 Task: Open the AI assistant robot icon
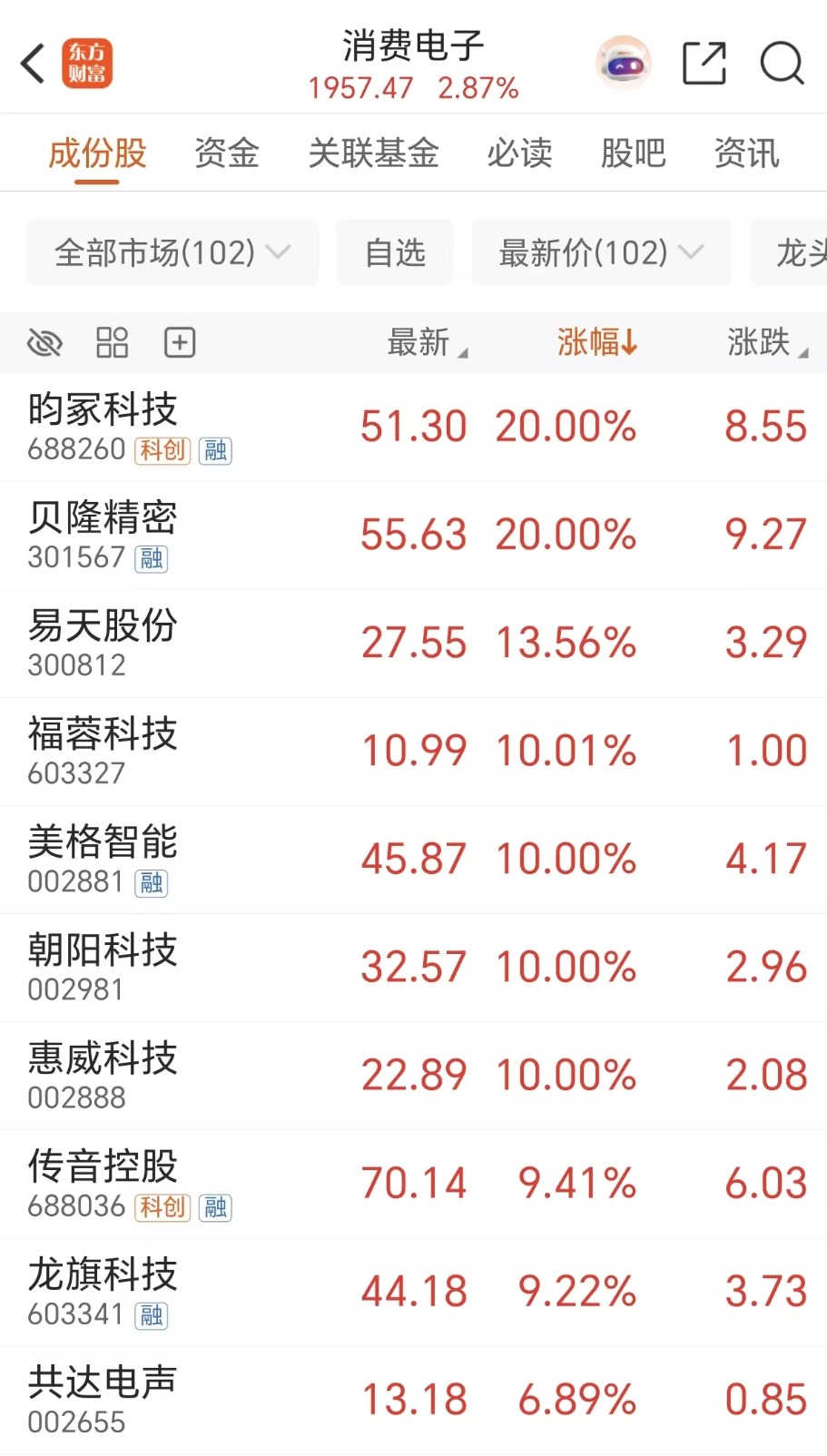[623, 62]
